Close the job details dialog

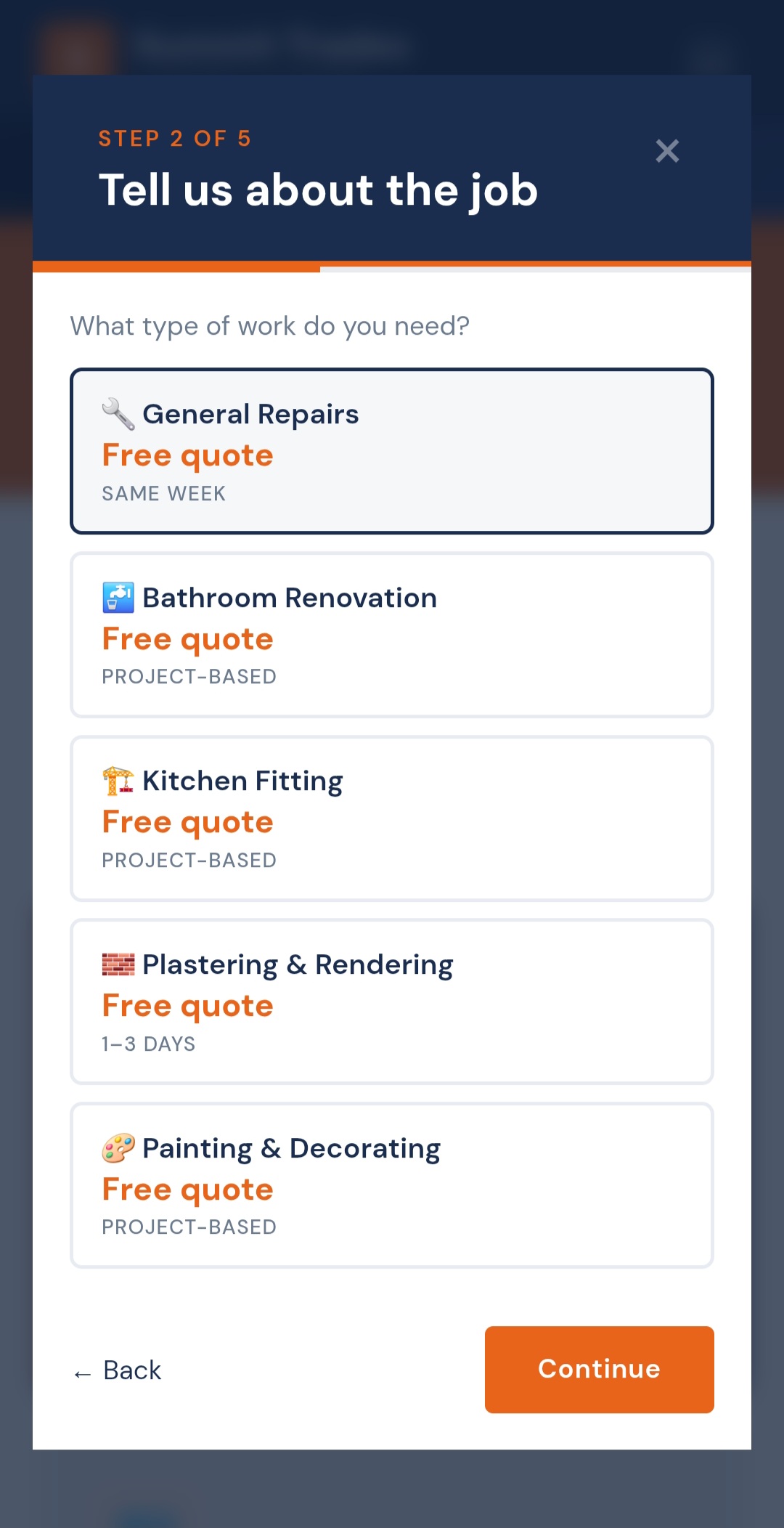point(667,151)
